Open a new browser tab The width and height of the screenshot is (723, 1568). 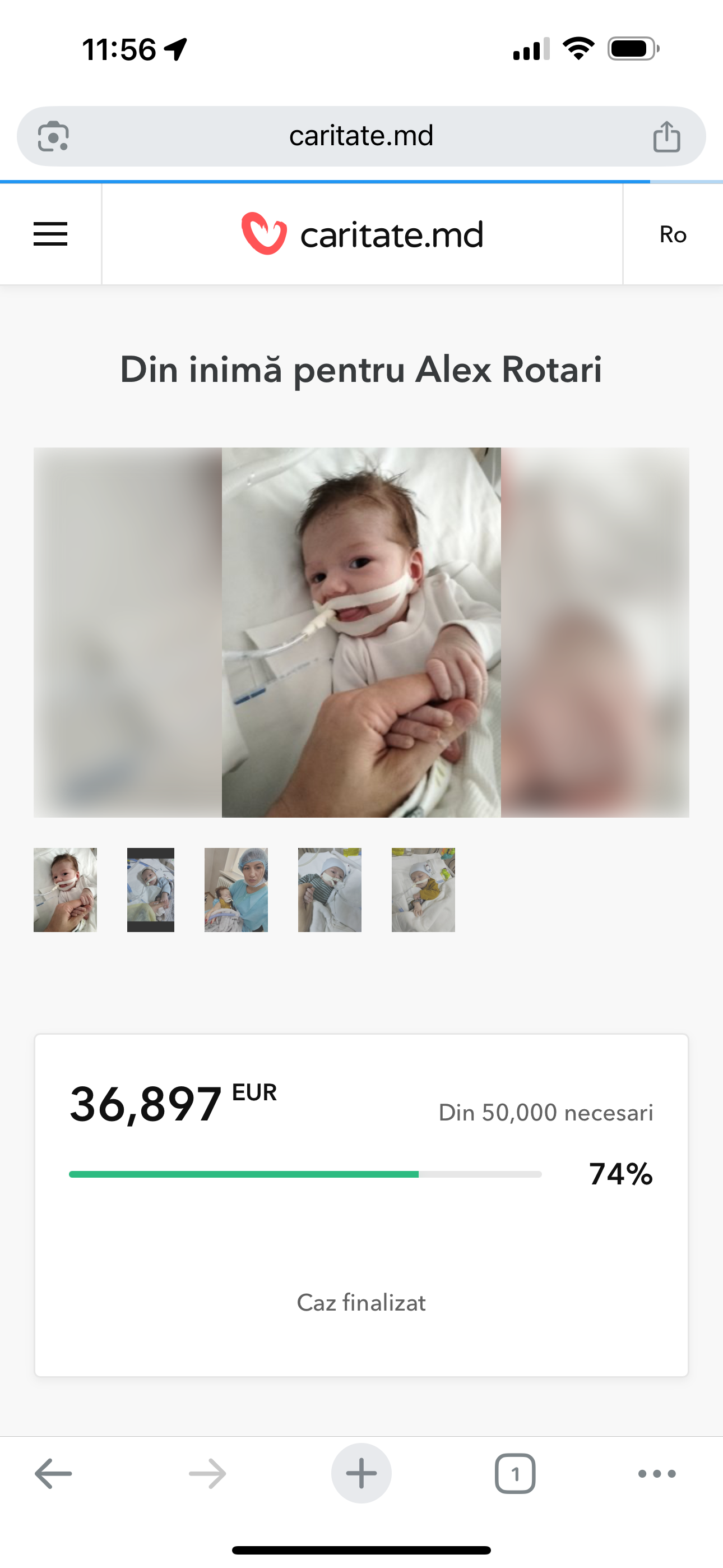(361, 1474)
